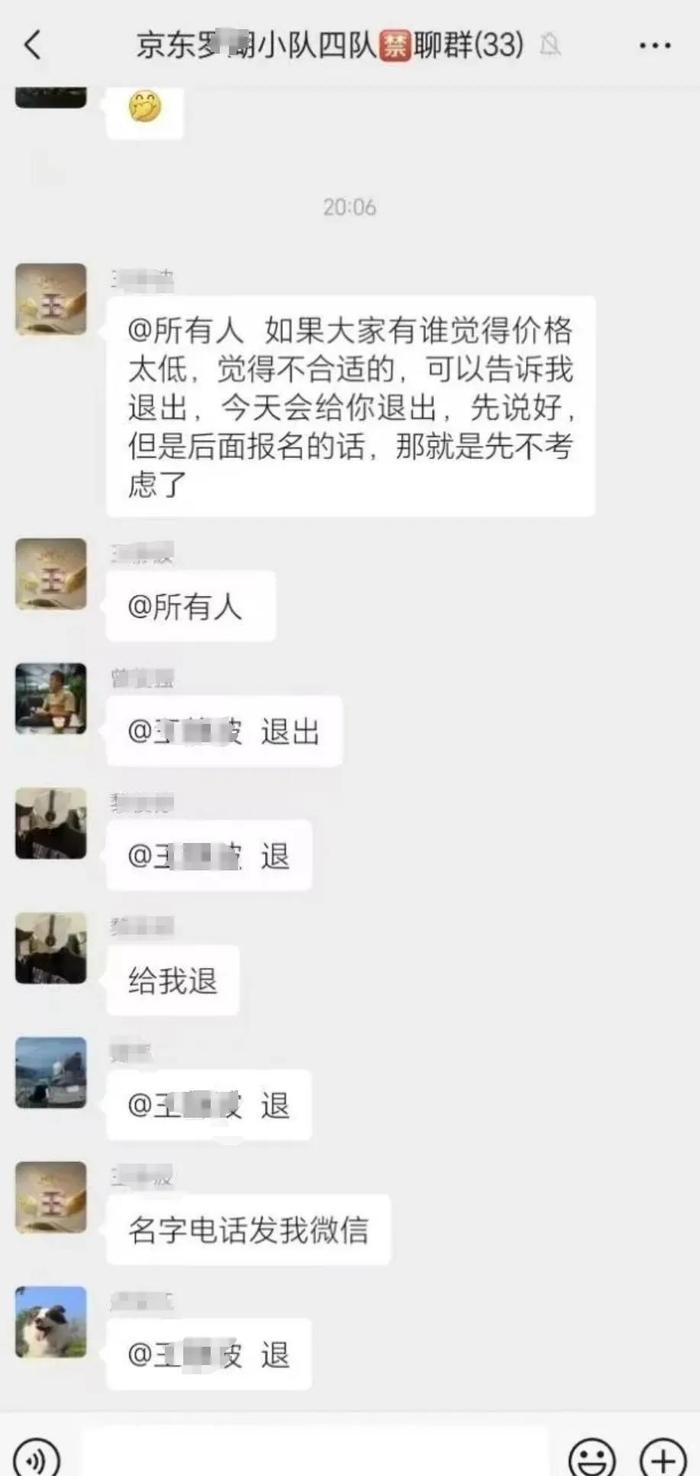Go back from the group chat
700x1476 pixels.
33,45
